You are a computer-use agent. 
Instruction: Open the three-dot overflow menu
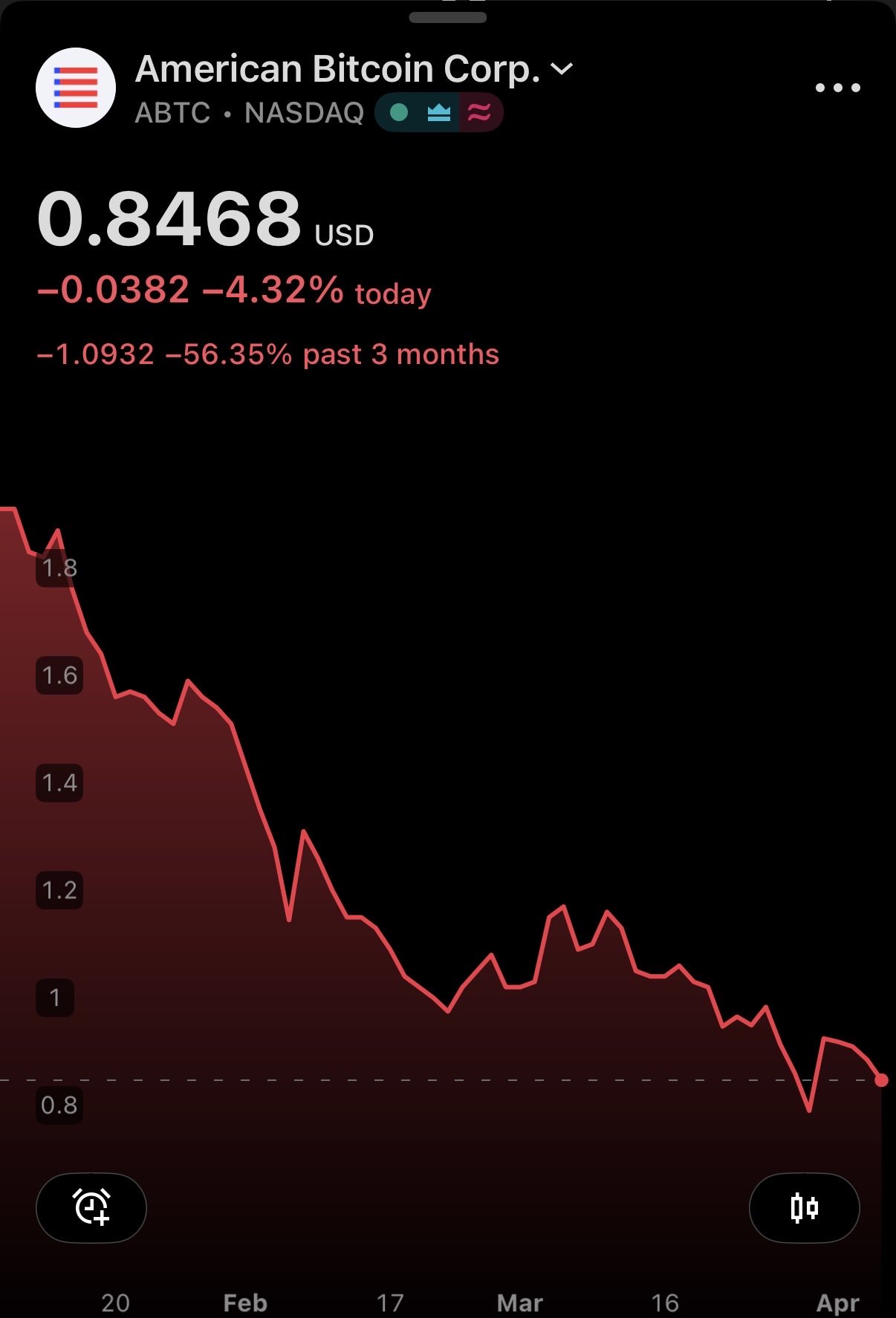(837, 88)
